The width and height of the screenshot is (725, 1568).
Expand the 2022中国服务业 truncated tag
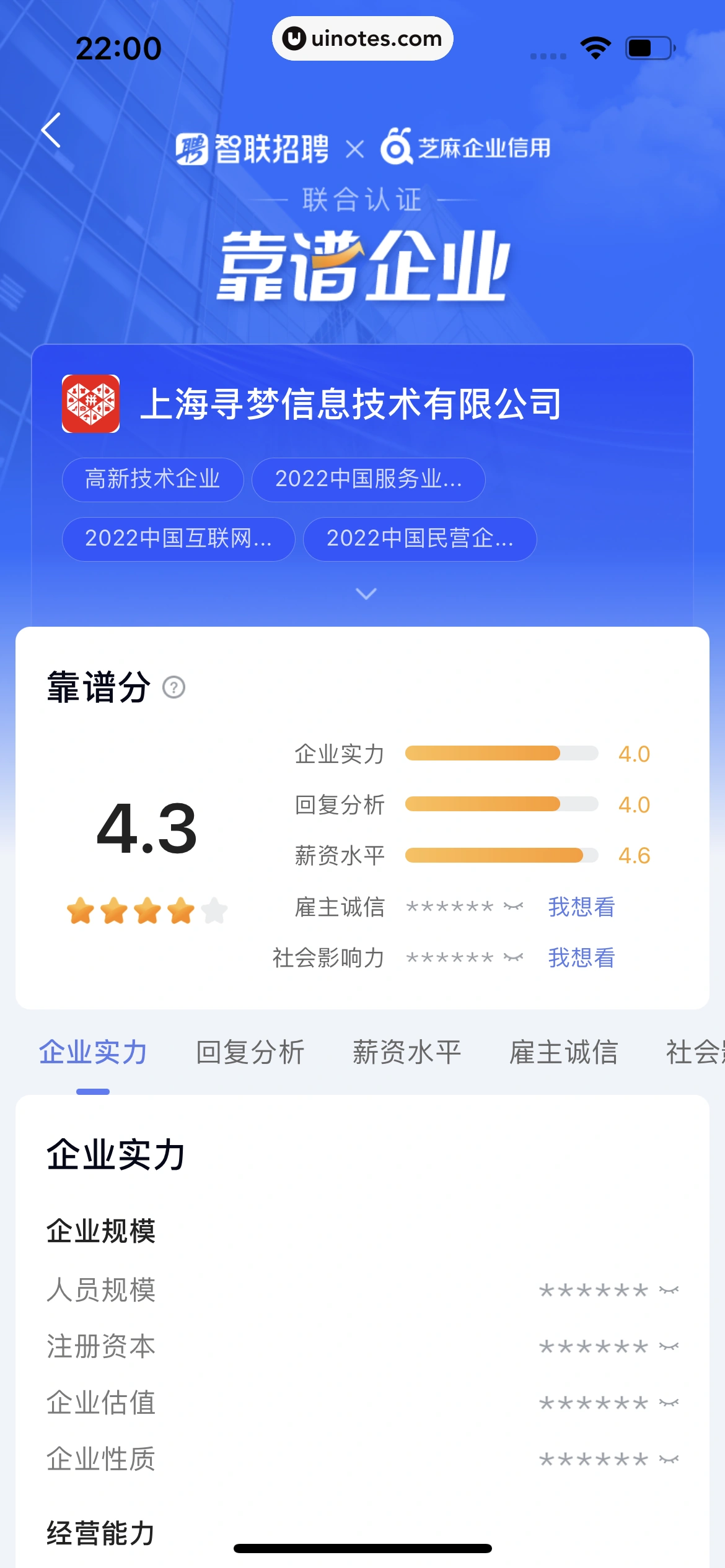[368, 480]
